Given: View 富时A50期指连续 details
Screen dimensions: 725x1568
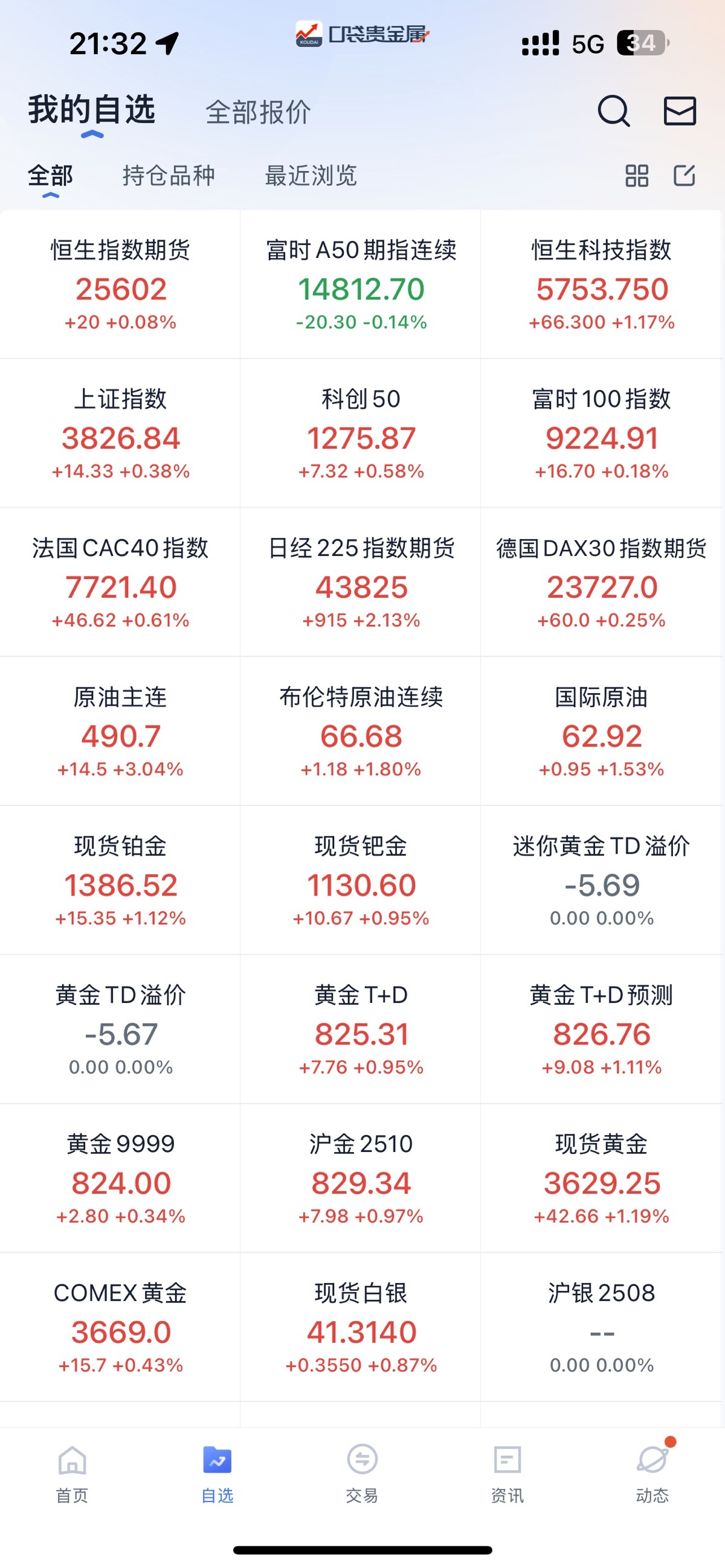Looking at the screenshot, I should (361, 285).
